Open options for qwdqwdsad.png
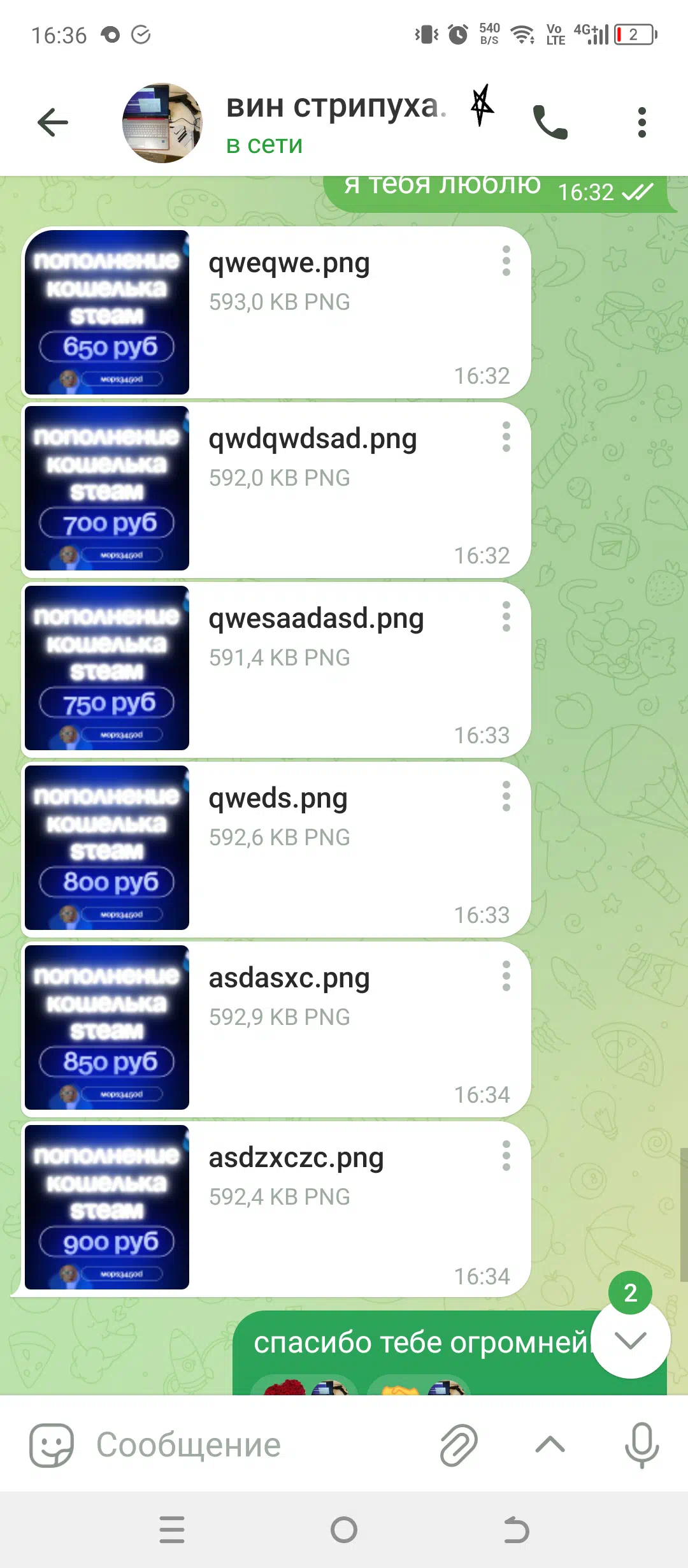 coord(506,437)
